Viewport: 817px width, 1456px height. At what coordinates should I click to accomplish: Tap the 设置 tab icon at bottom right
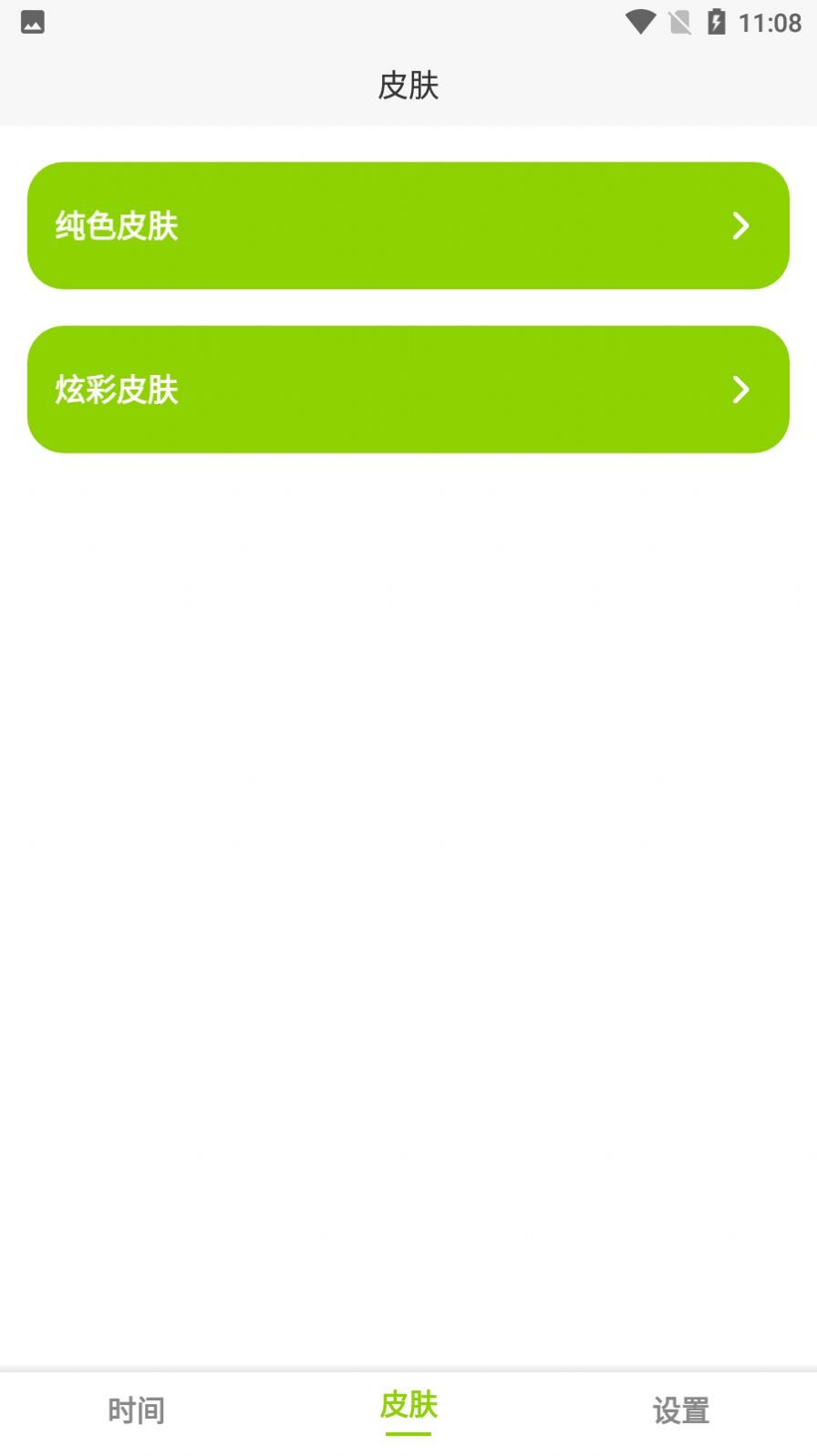(682, 1409)
